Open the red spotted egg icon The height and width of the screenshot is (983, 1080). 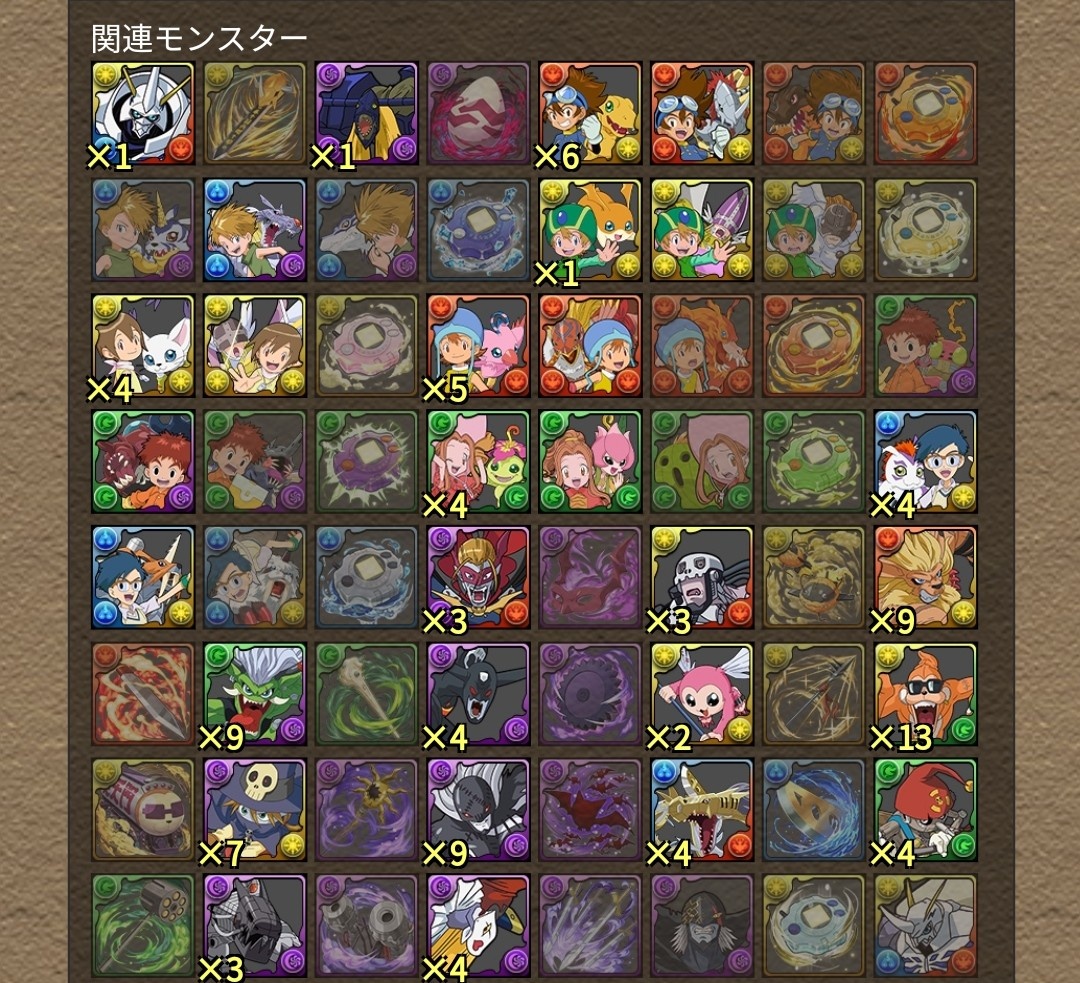(478, 112)
